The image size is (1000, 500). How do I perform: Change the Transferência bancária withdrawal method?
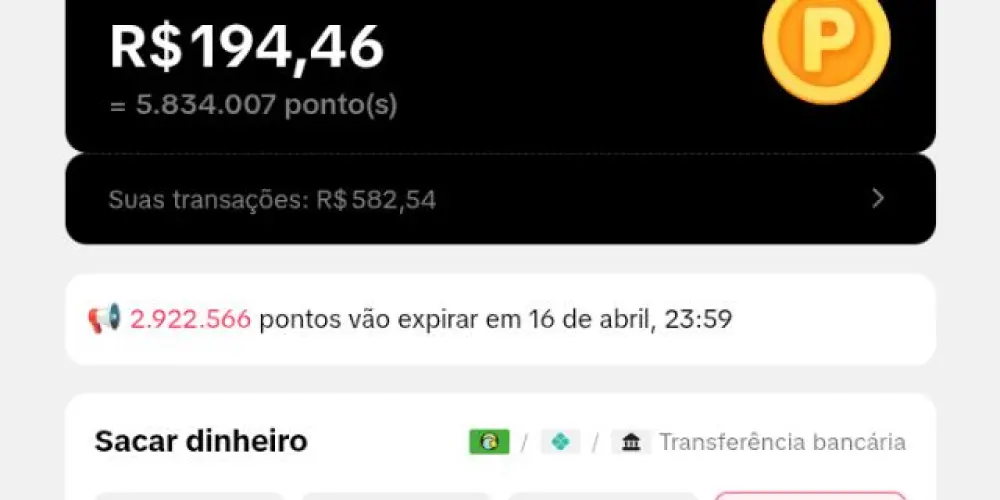760,442
